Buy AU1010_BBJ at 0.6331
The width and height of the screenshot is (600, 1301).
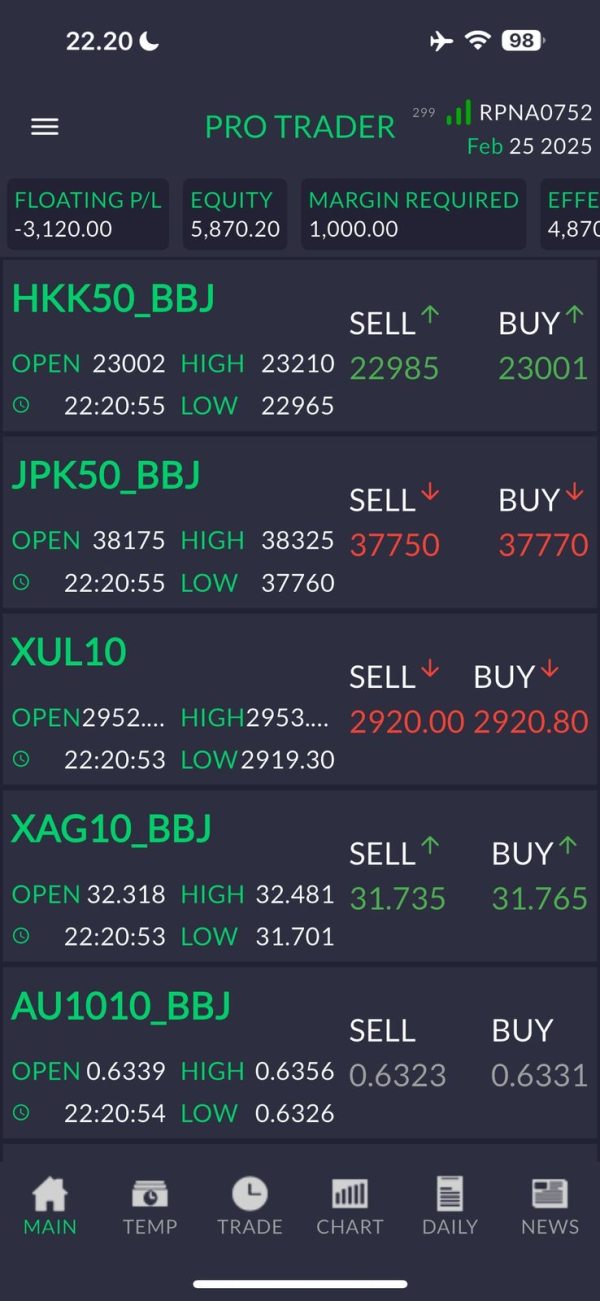540,1075
